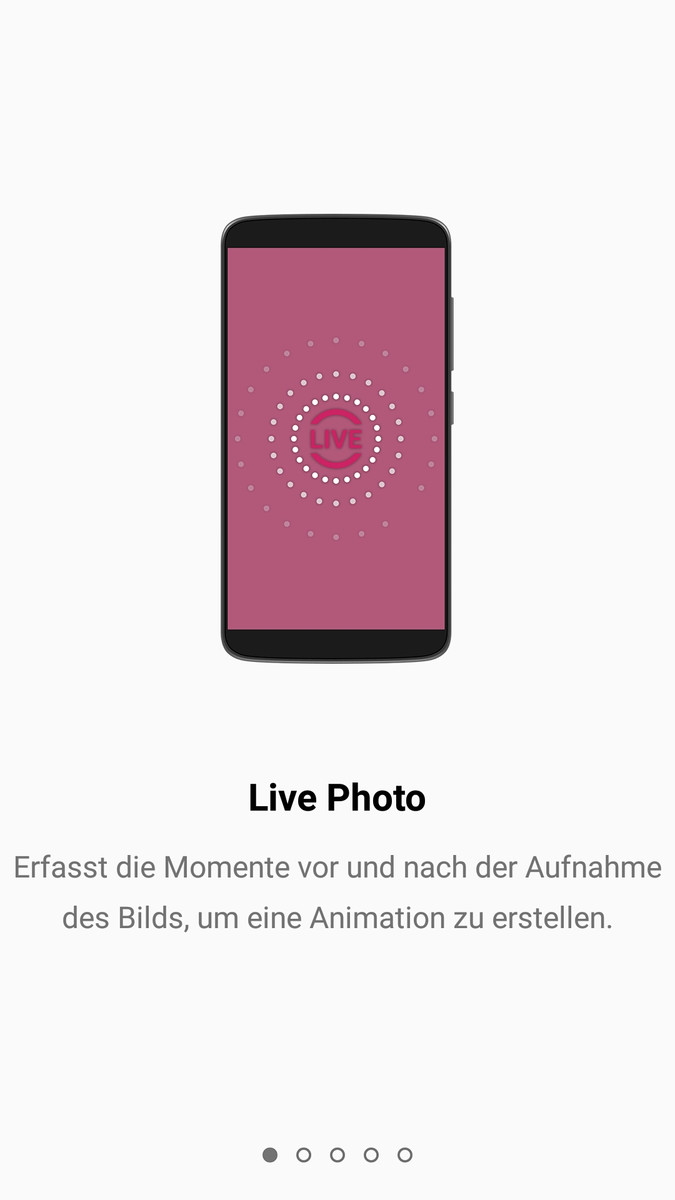675x1200 pixels.
Task: Jump to the second page indicator dot
Action: 304,1155
